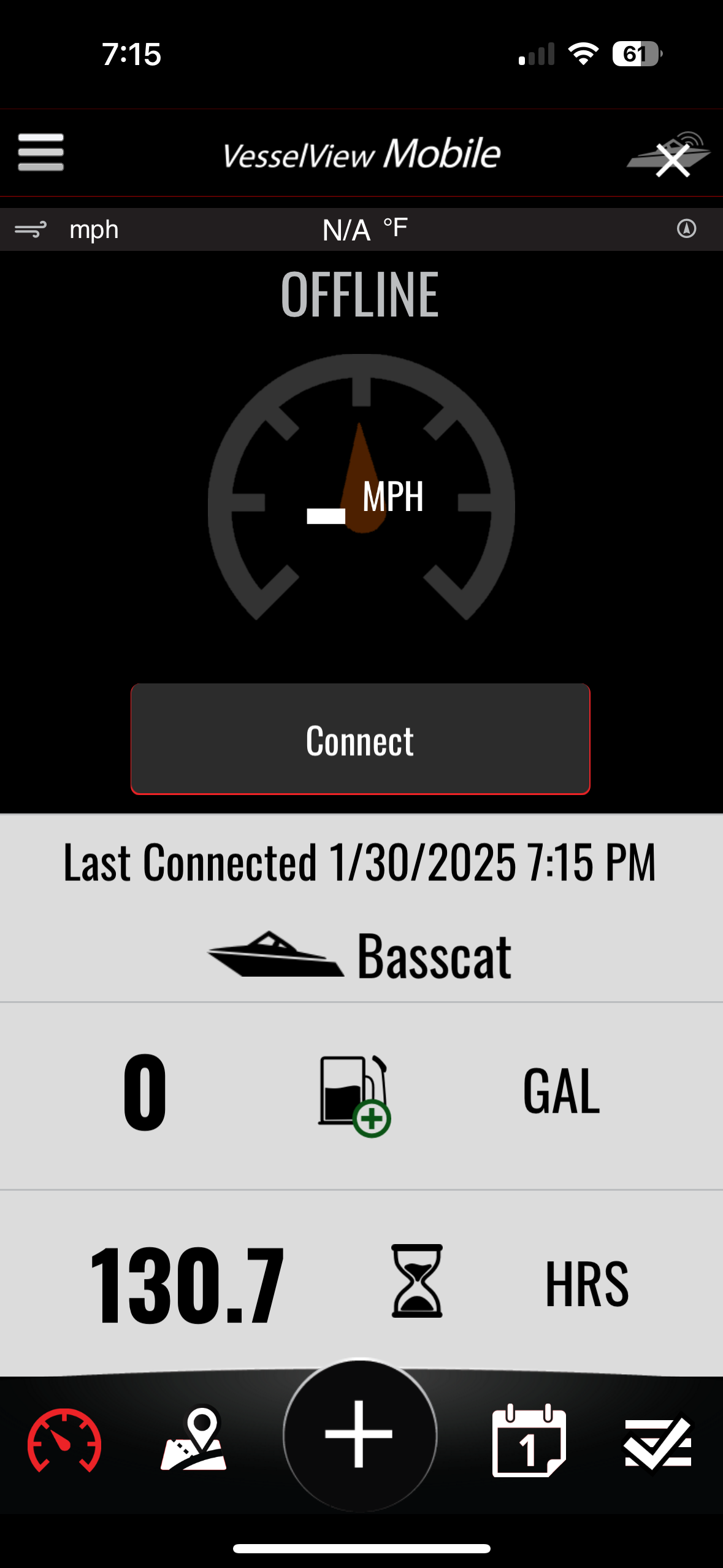Open the checklist tab
The height and width of the screenshot is (1568, 723).
pos(658,1442)
